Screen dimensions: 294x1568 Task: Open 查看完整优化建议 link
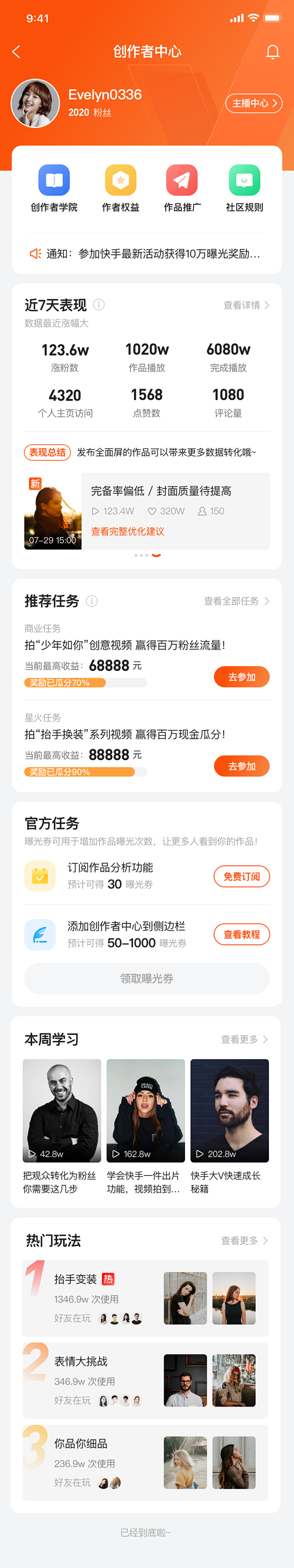[127, 531]
